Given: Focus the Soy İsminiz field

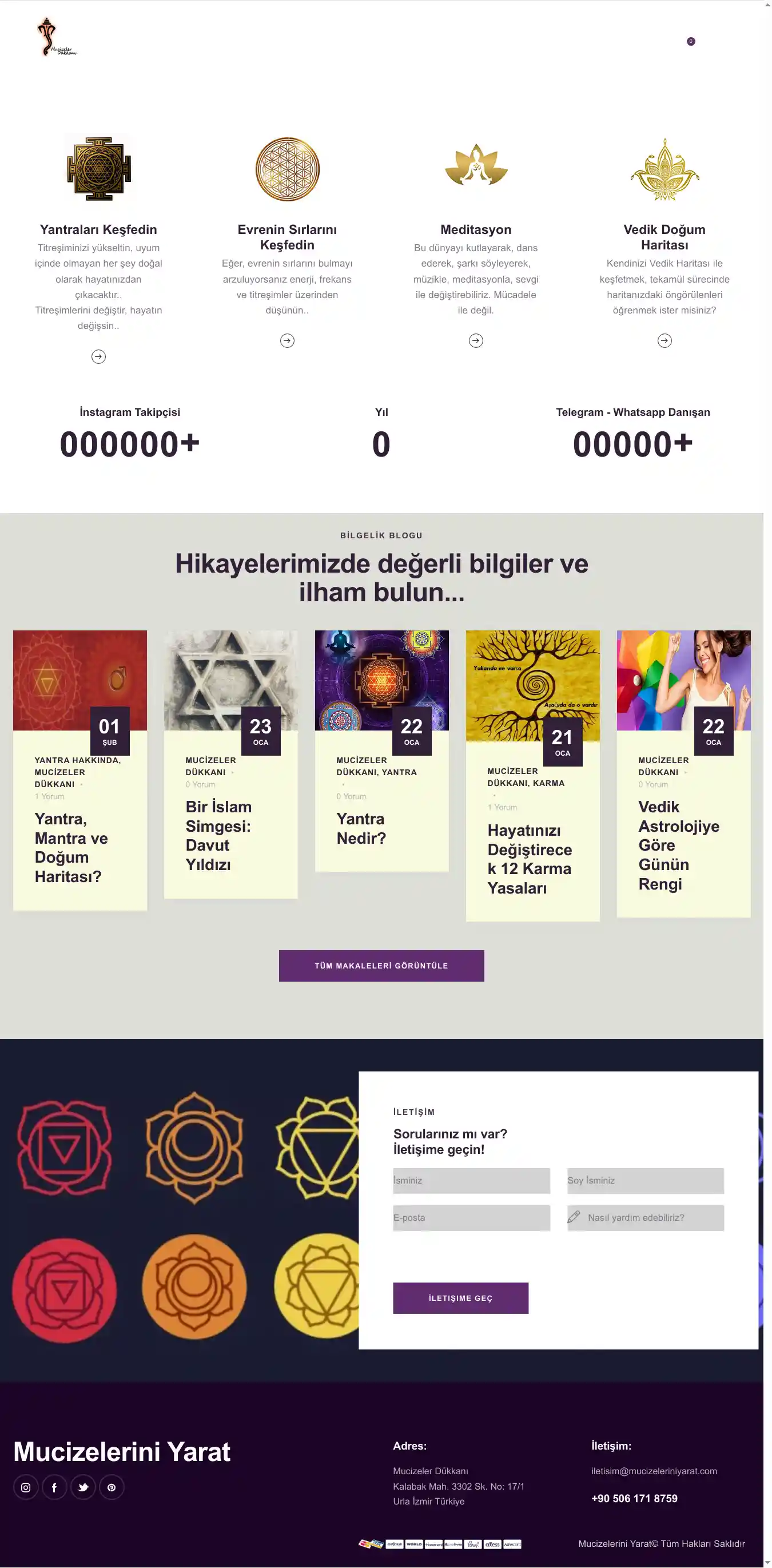Looking at the screenshot, I should coord(645,1180).
